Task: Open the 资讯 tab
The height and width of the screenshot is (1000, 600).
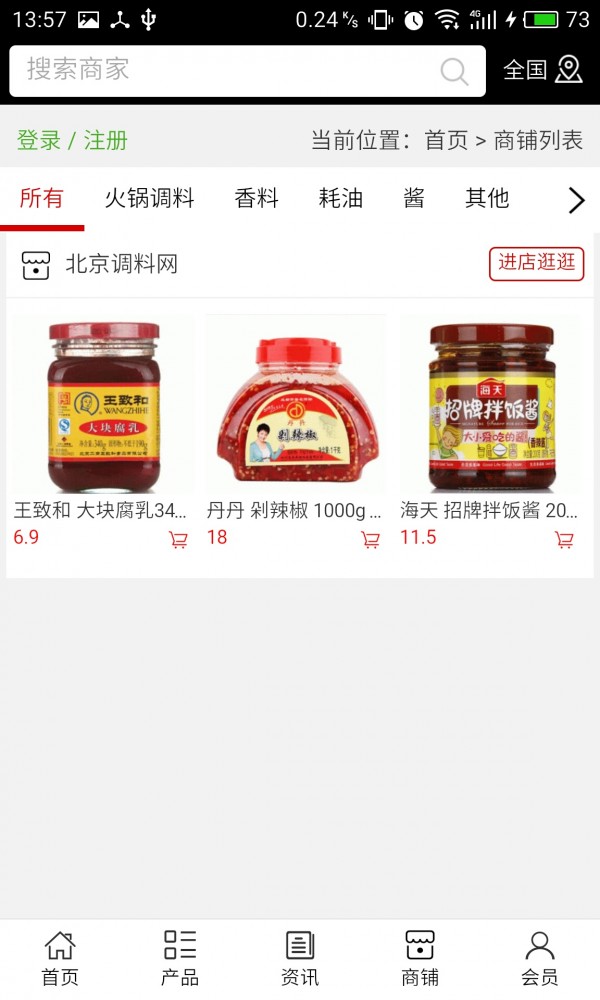Action: coord(300,958)
